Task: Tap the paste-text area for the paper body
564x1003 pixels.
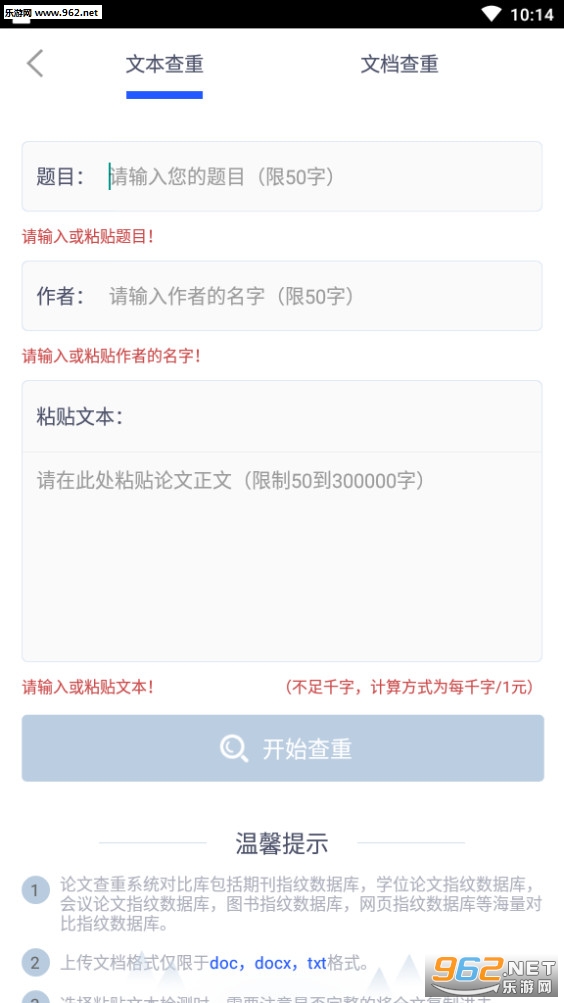Action: (282, 556)
